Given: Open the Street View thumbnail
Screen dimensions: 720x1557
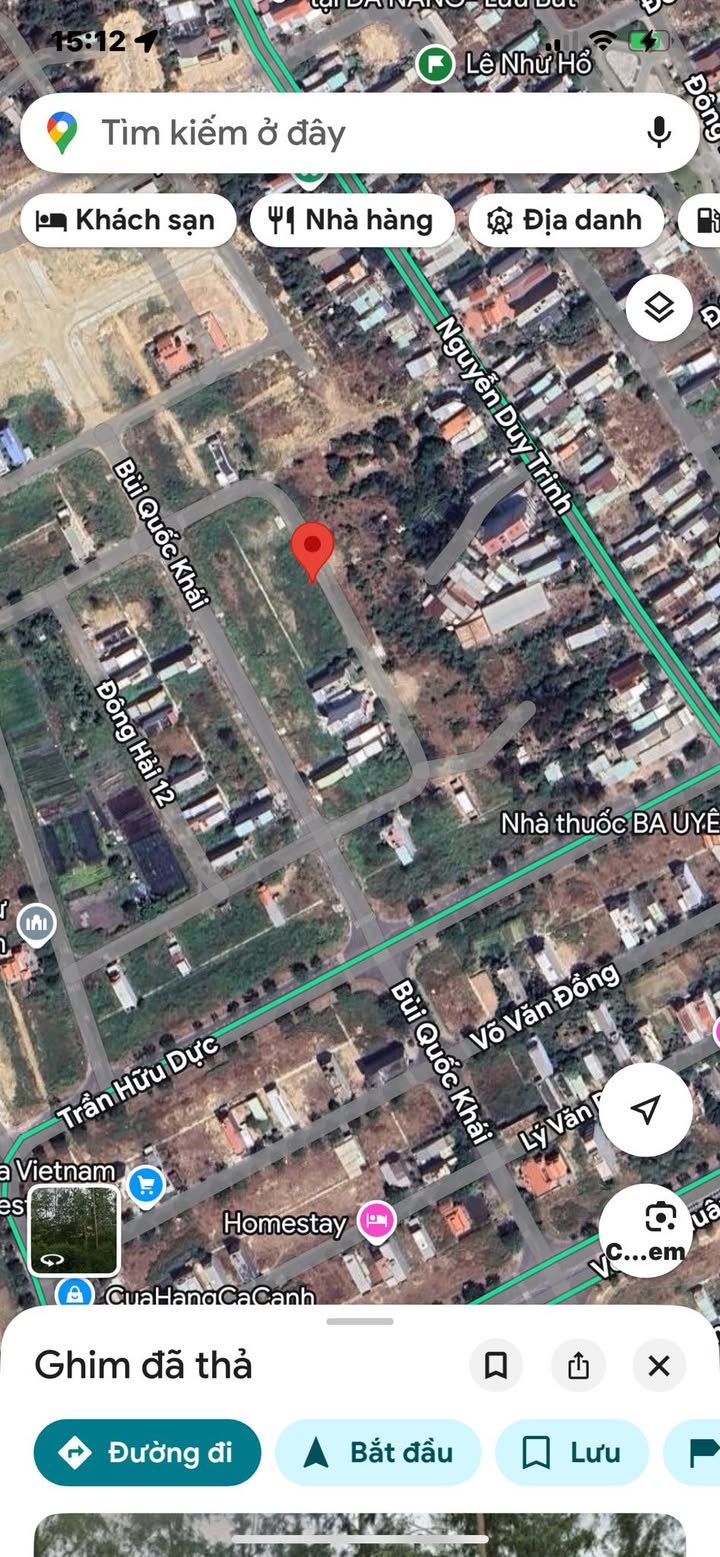Looking at the screenshot, I should pos(74,1231).
